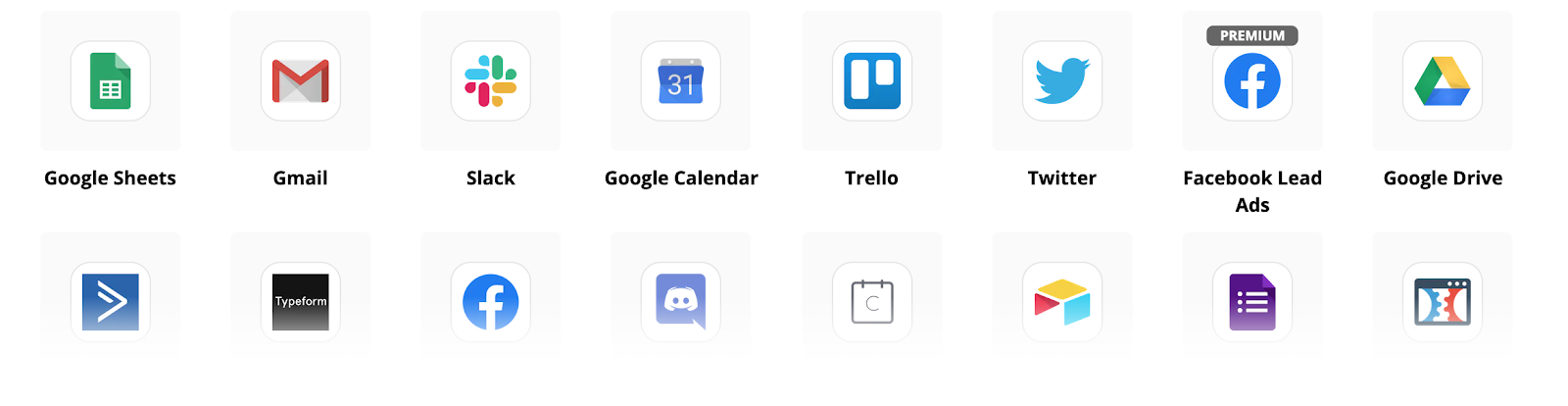The image size is (1568, 406).
Task: Select the Airtable app tile
Action: point(1061,302)
